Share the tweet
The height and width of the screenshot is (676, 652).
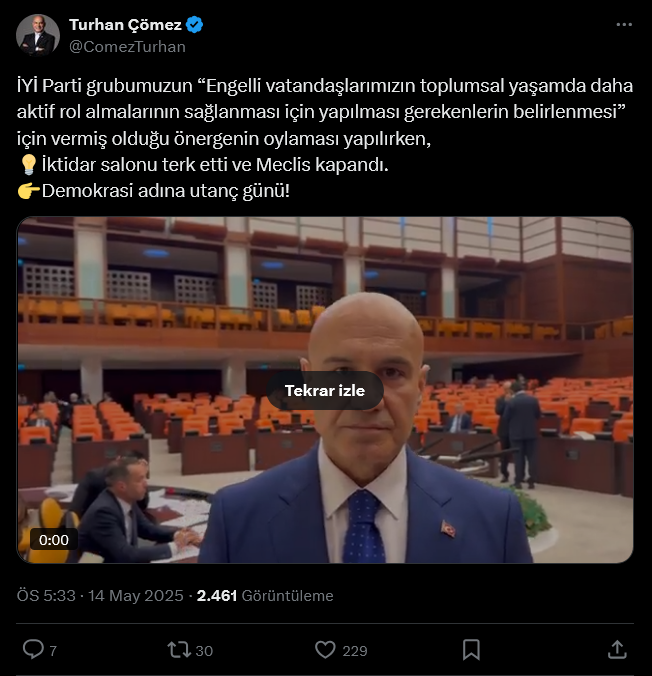coord(617,650)
